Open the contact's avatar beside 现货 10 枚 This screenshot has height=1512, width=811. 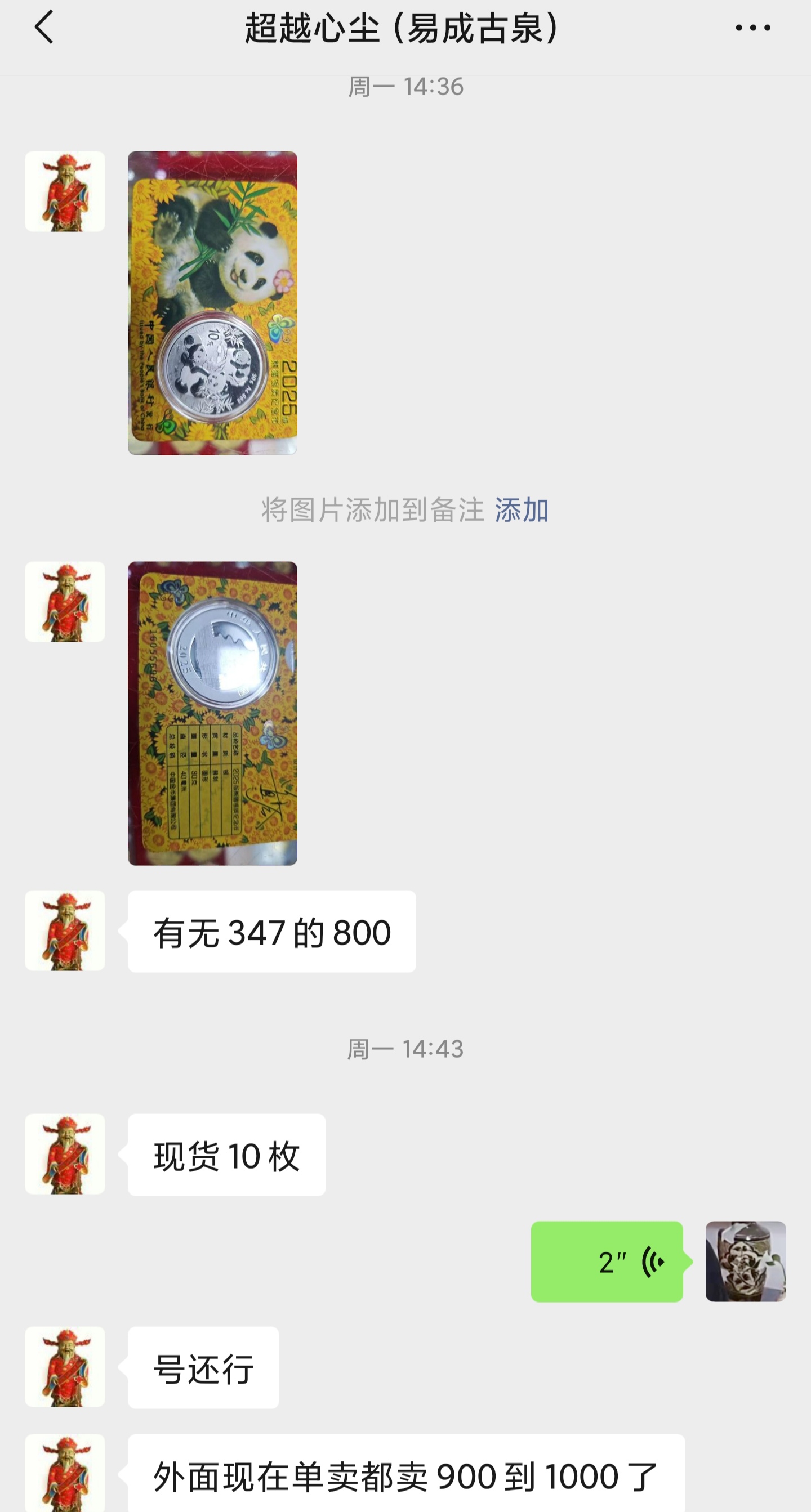[x=65, y=1153]
